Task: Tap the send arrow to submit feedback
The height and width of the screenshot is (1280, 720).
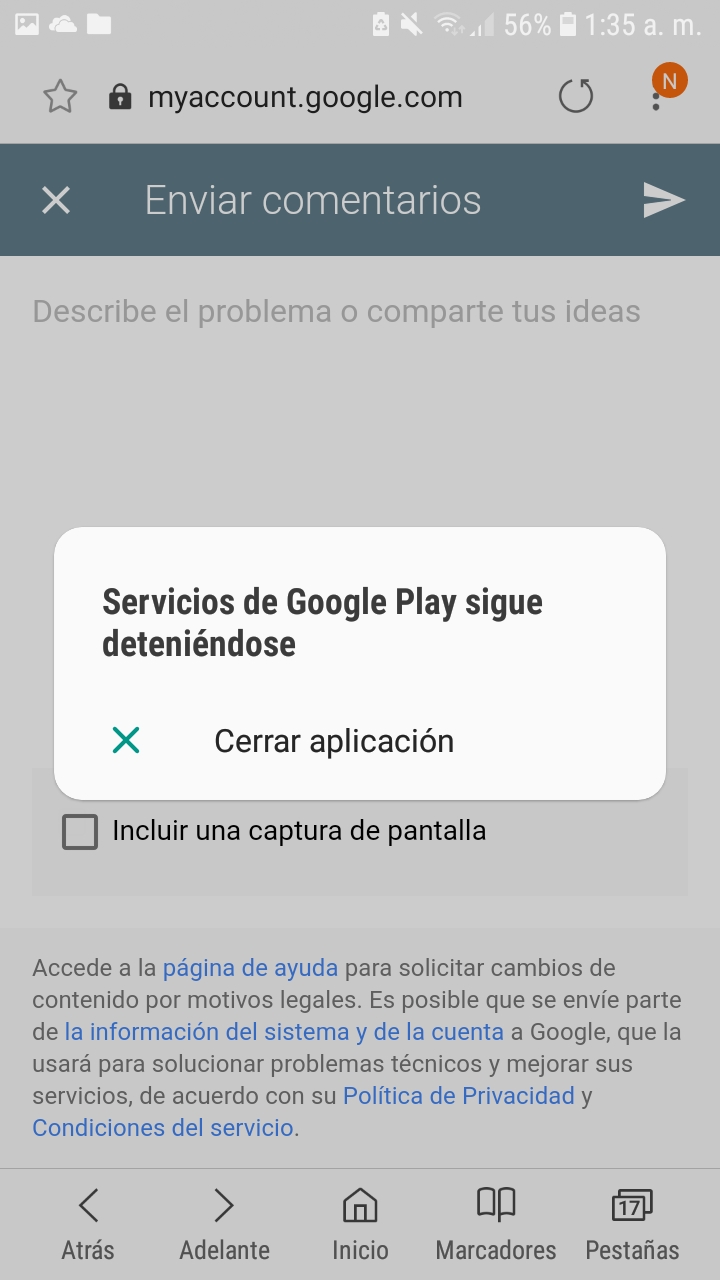Action: pos(663,200)
